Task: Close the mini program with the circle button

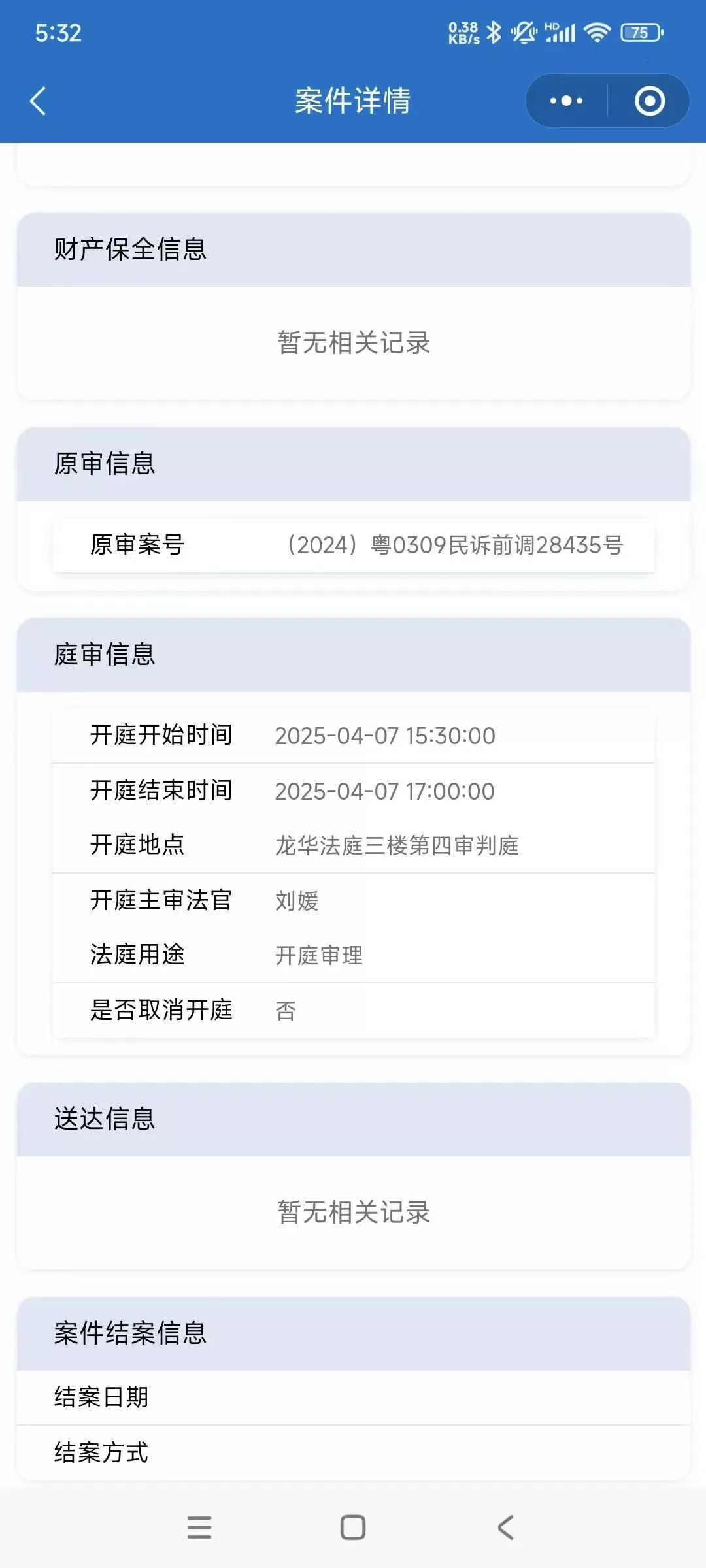Action: click(649, 101)
